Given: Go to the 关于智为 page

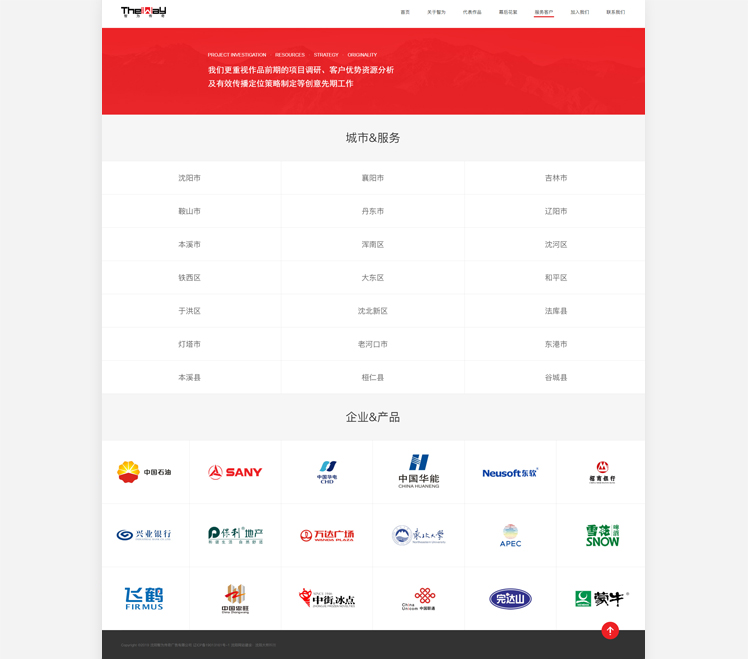Looking at the screenshot, I should click(436, 12).
